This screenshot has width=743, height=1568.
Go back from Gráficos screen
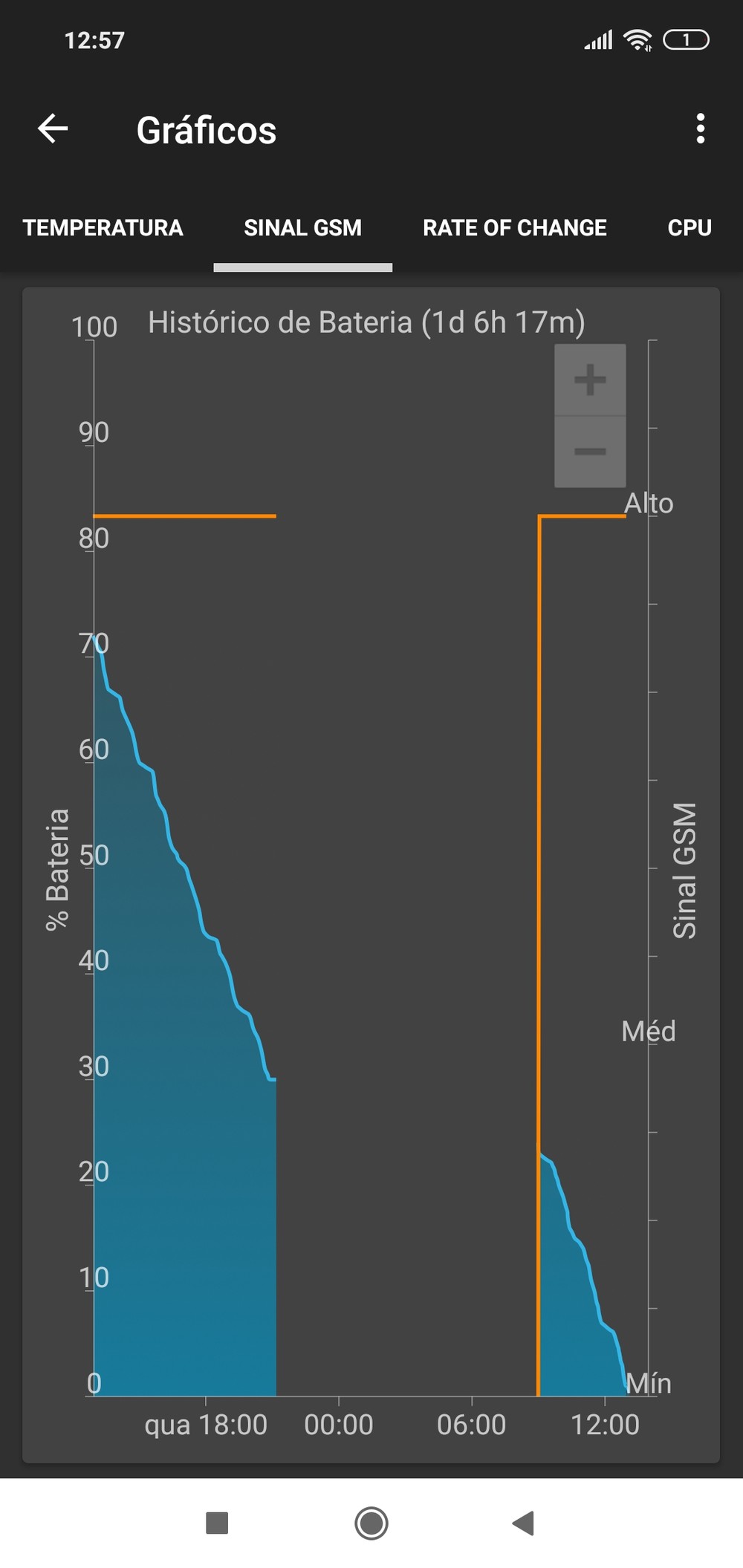pos(53,129)
